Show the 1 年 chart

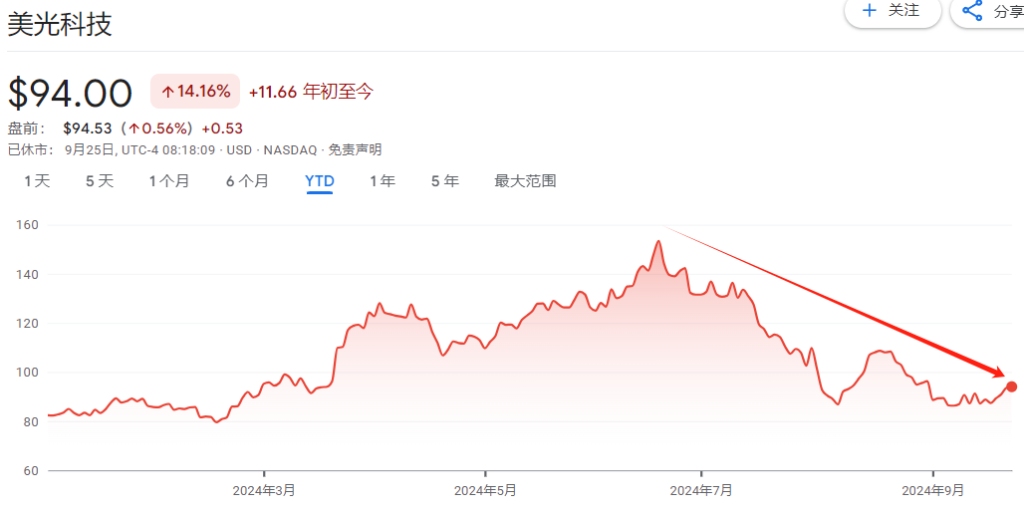pyautogui.click(x=382, y=181)
